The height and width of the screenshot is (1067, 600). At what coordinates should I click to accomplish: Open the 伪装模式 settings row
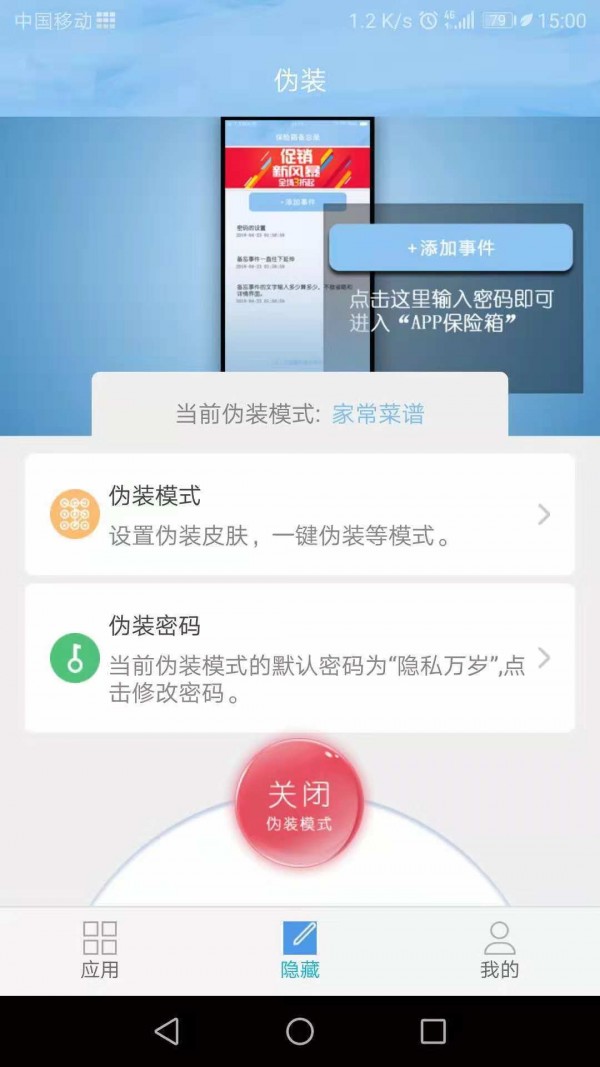pyautogui.click(x=300, y=514)
